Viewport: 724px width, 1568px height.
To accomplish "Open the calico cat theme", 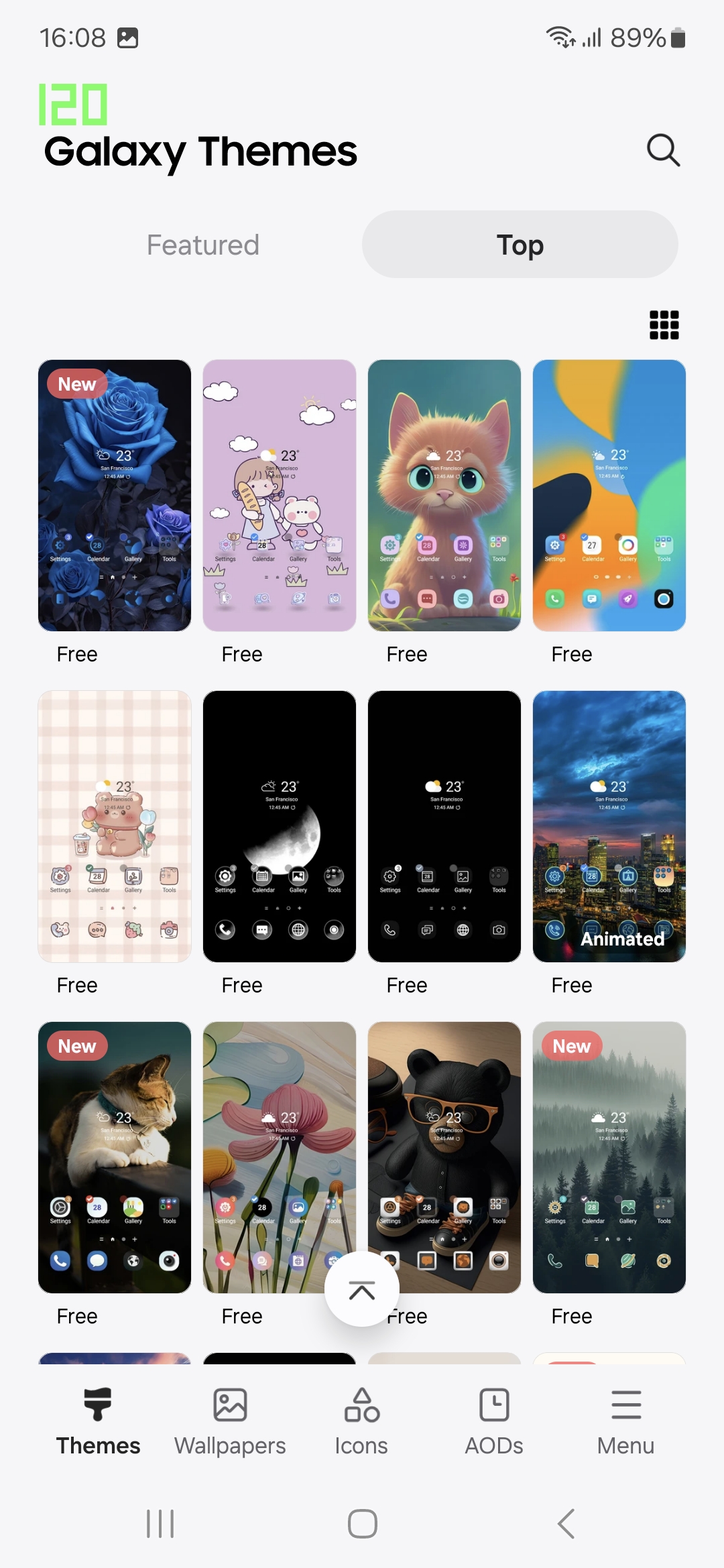I will 115,1157.
